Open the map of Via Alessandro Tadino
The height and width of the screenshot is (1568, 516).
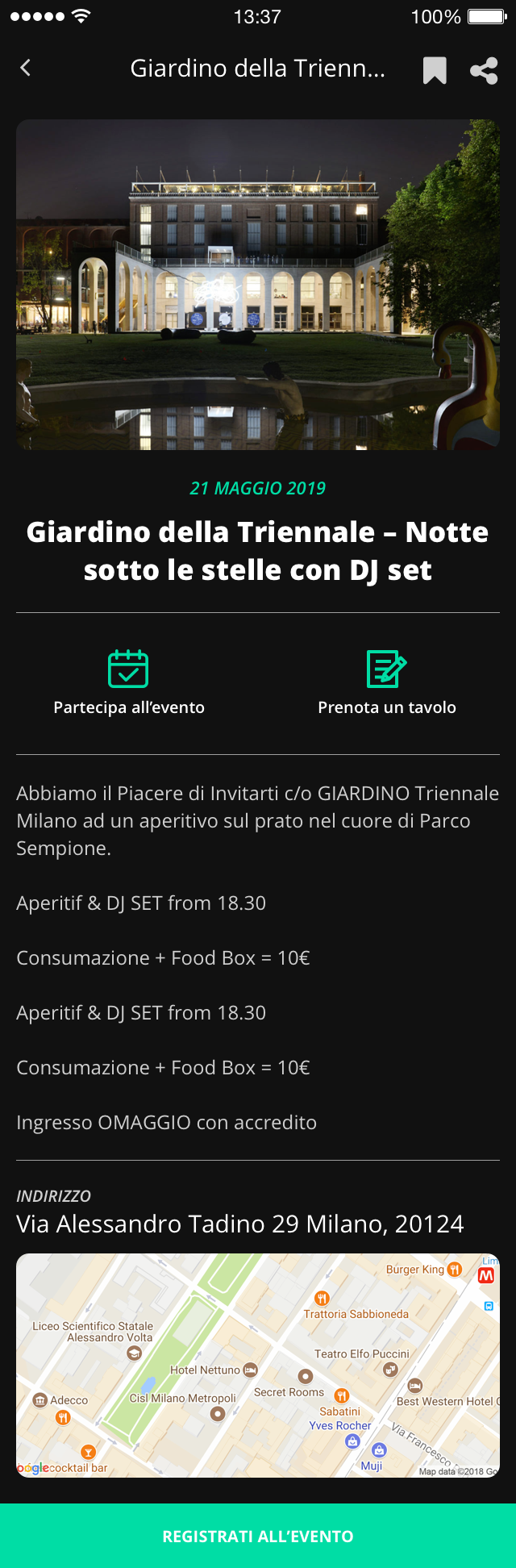coord(258,1365)
